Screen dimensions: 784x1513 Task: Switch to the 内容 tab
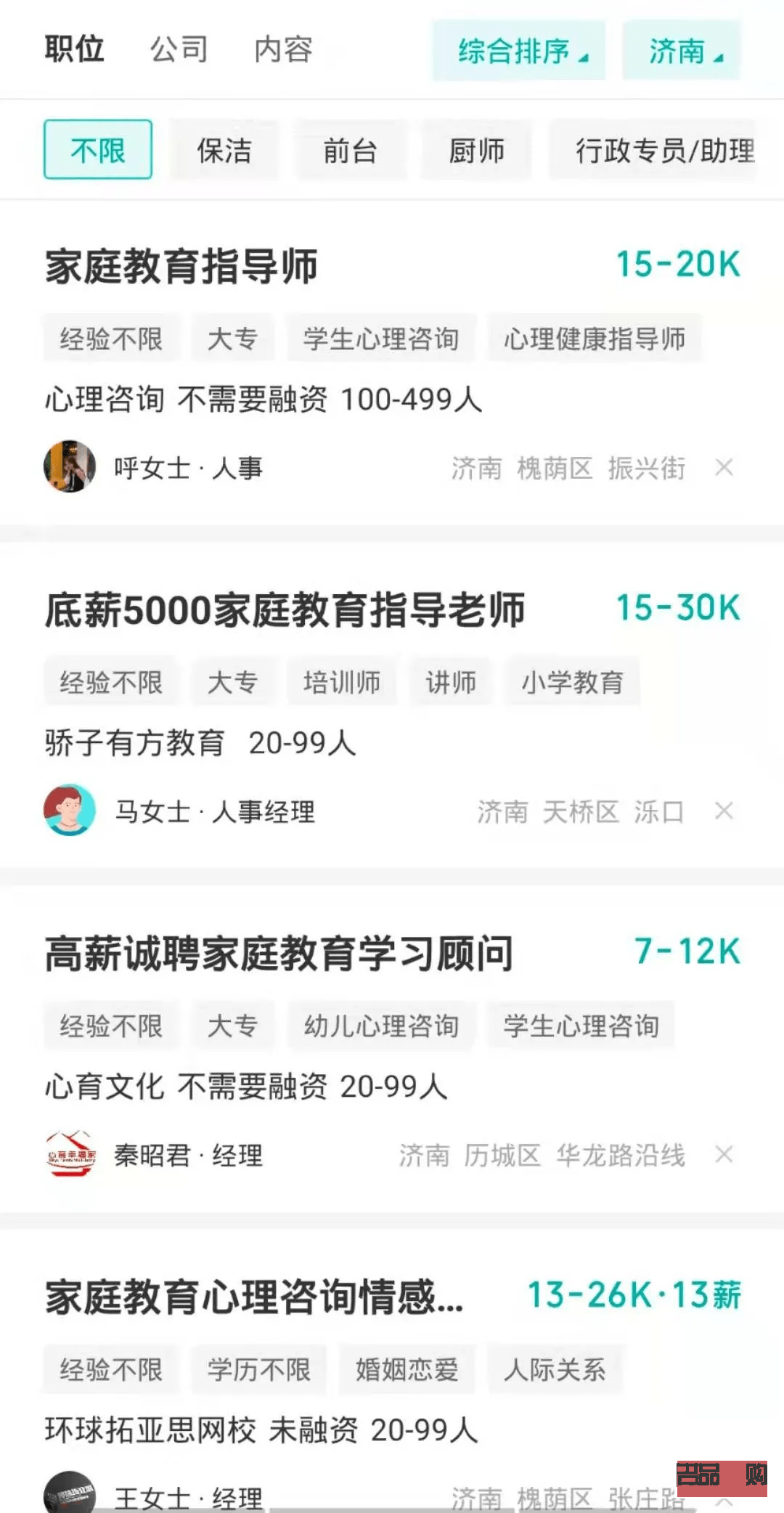point(283,51)
